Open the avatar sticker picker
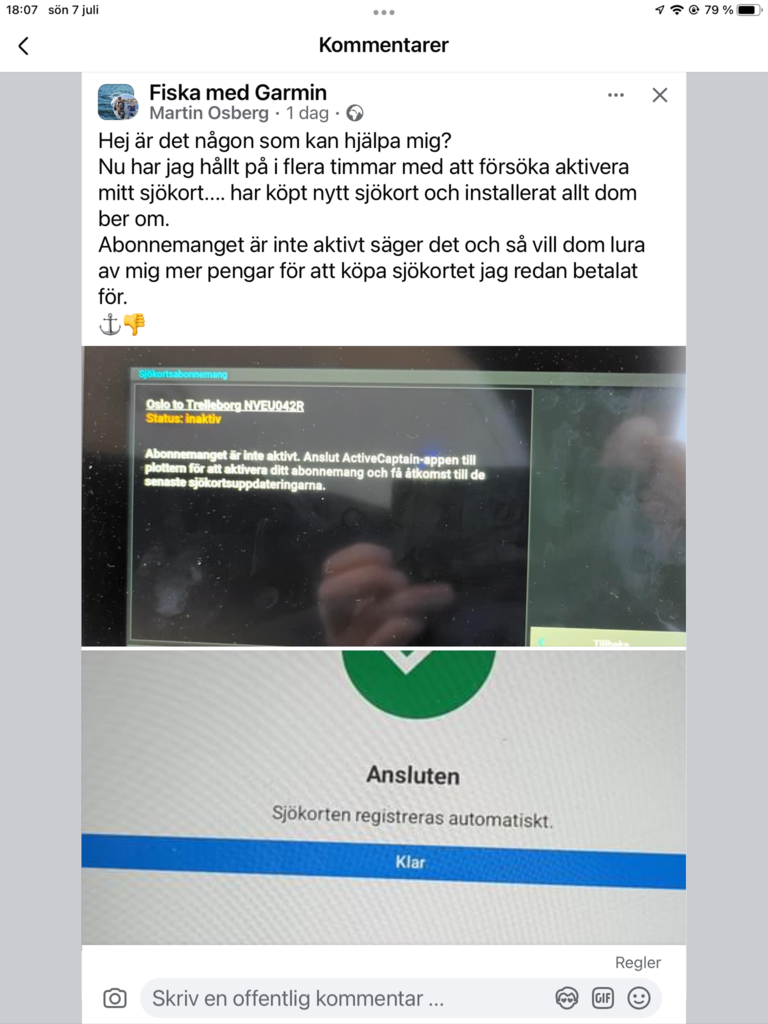Viewport: 768px width, 1024px height. [567, 998]
